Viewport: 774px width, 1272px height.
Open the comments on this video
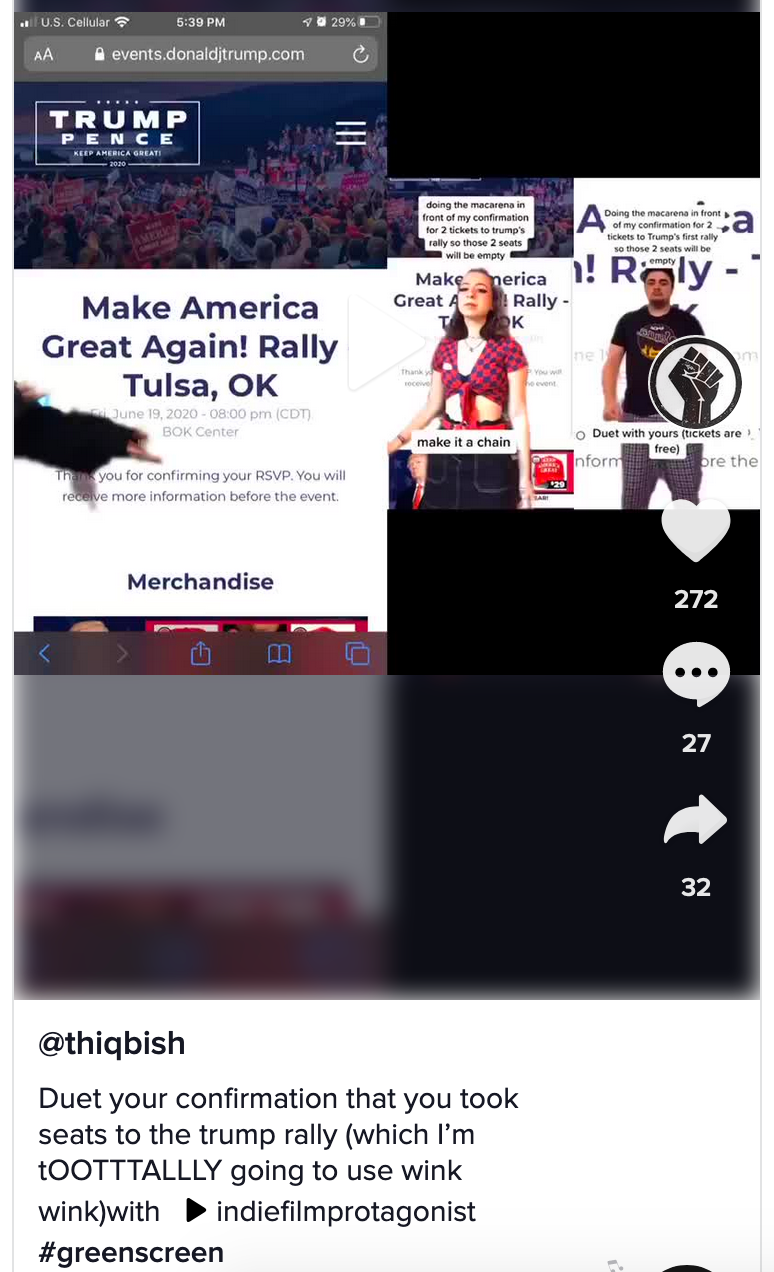[x=696, y=674]
